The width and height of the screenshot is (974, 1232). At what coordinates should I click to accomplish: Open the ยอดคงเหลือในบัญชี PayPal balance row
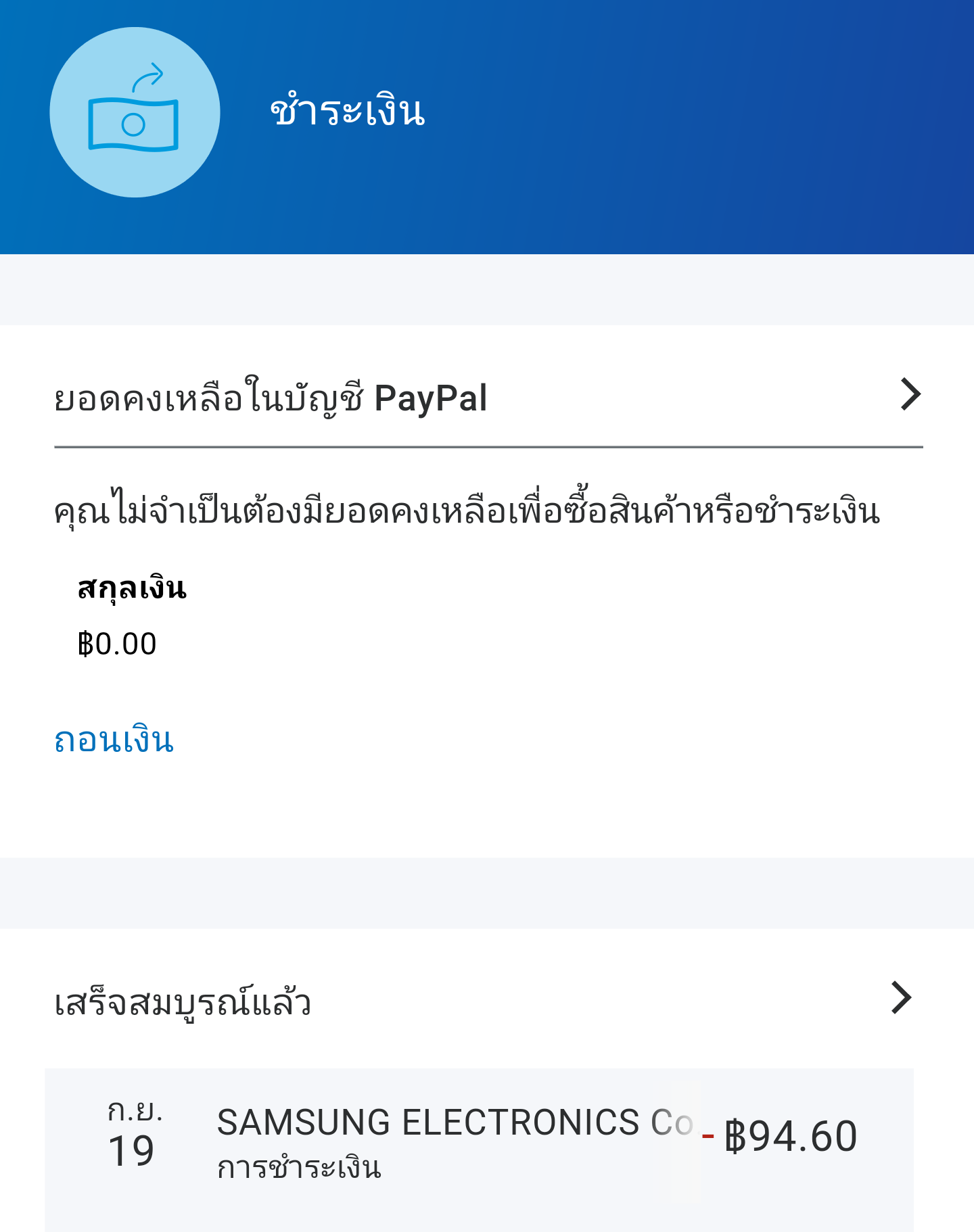pos(488,396)
